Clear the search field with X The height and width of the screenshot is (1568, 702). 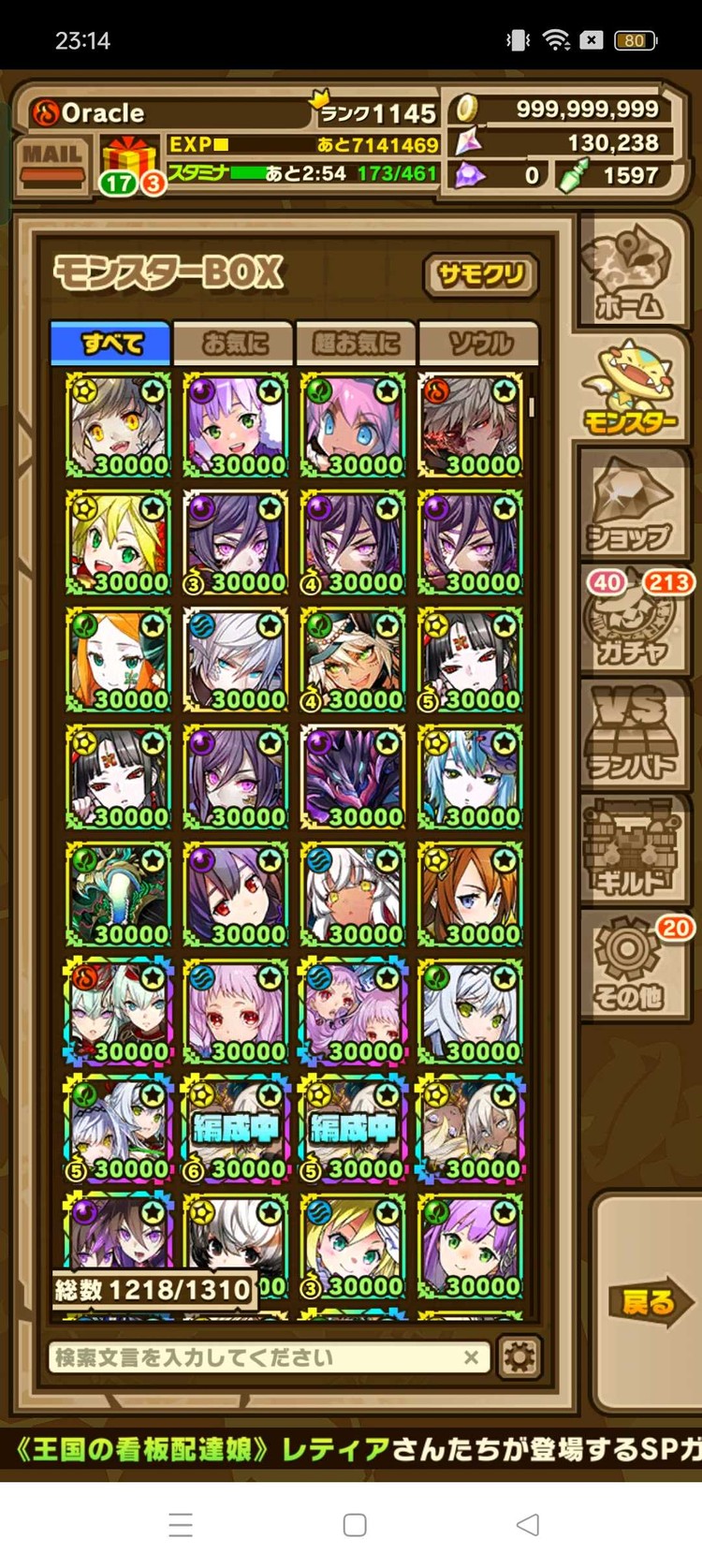pos(471,1356)
